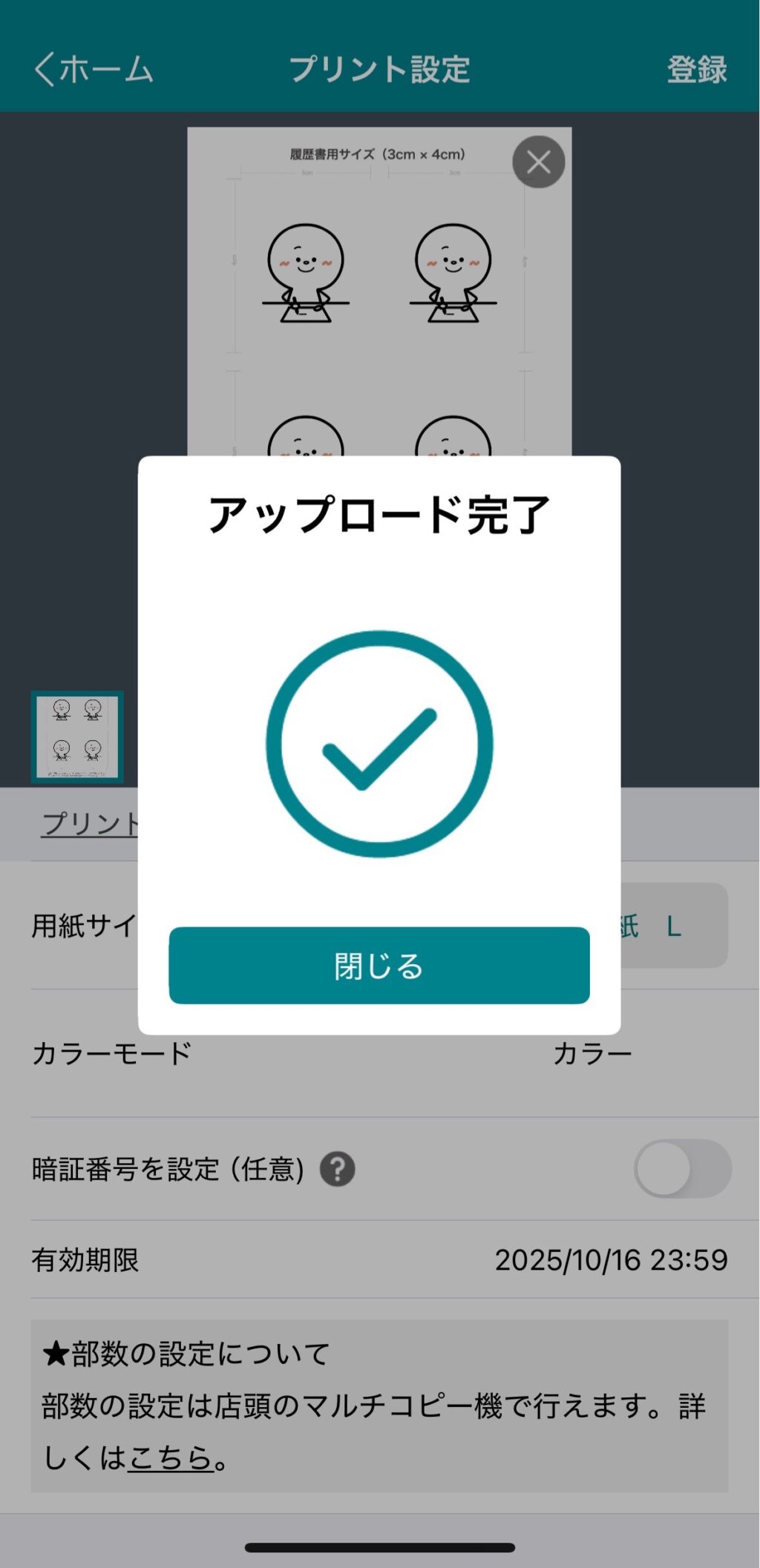Image resolution: width=760 pixels, height=1568 pixels.
Task: Open the カラーモード setting
Action: (592, 1053)
